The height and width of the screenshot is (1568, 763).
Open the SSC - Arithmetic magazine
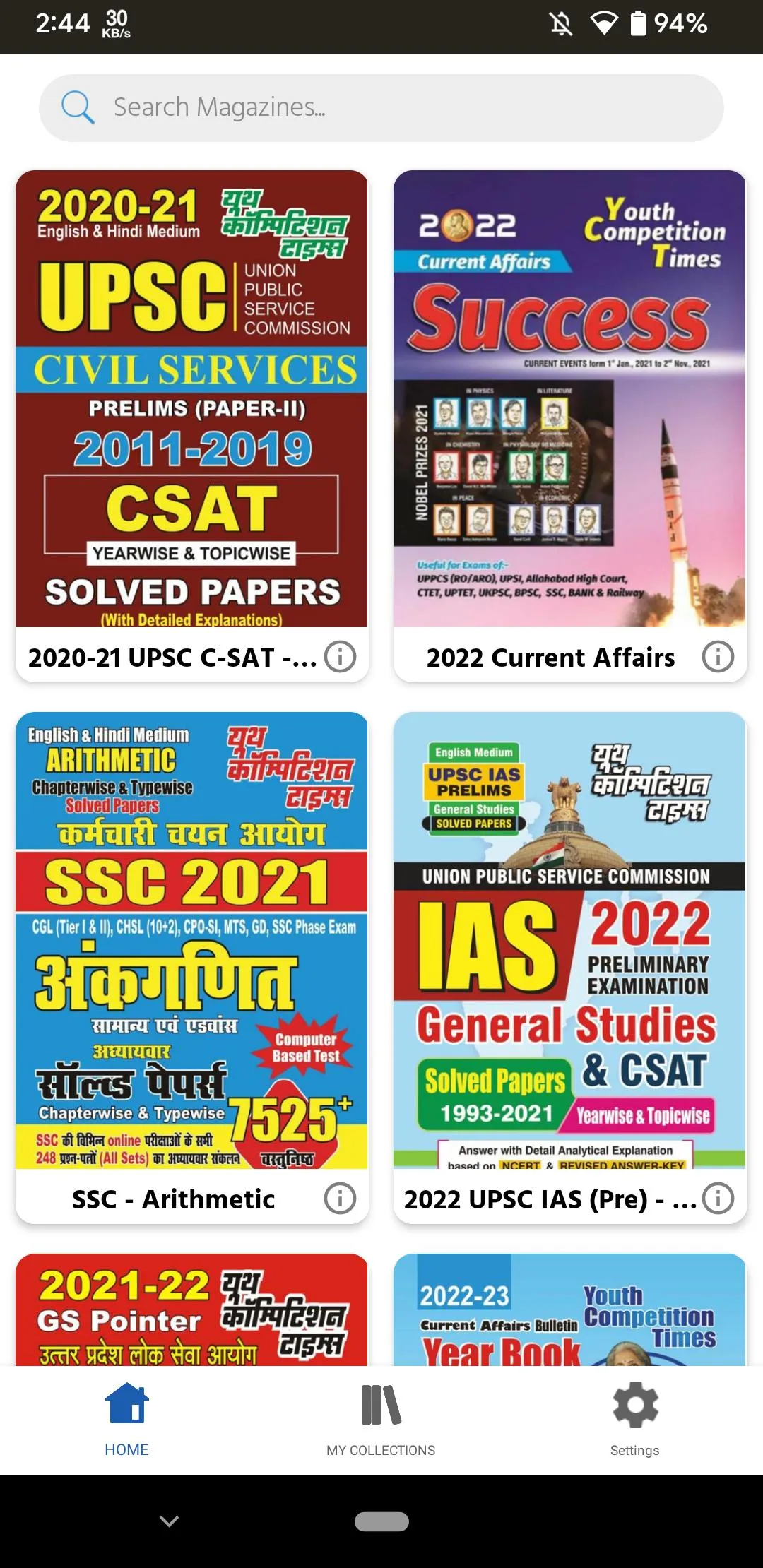pos(191,939)
